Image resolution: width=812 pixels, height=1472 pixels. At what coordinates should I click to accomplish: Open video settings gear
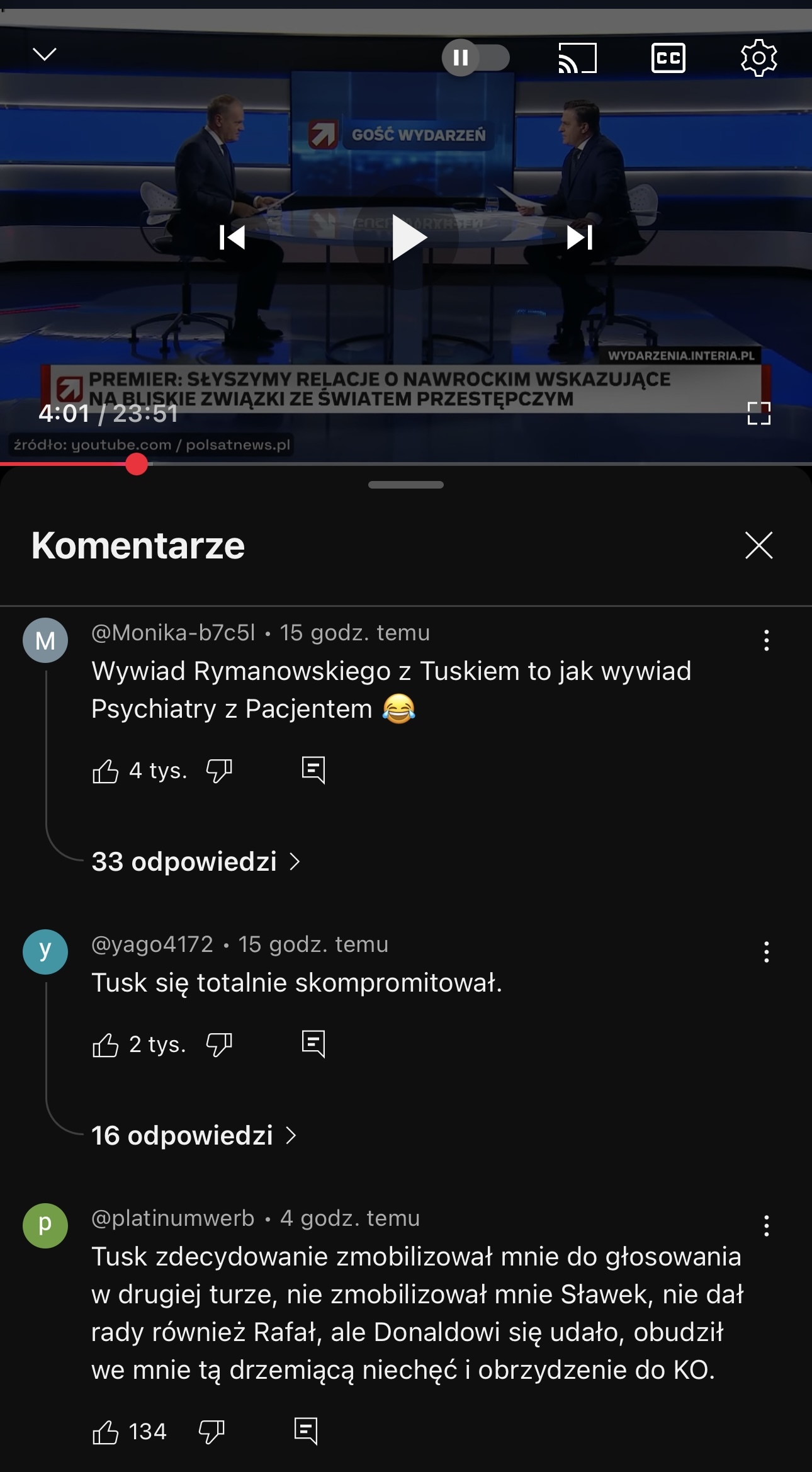click(x=758, y=58)
